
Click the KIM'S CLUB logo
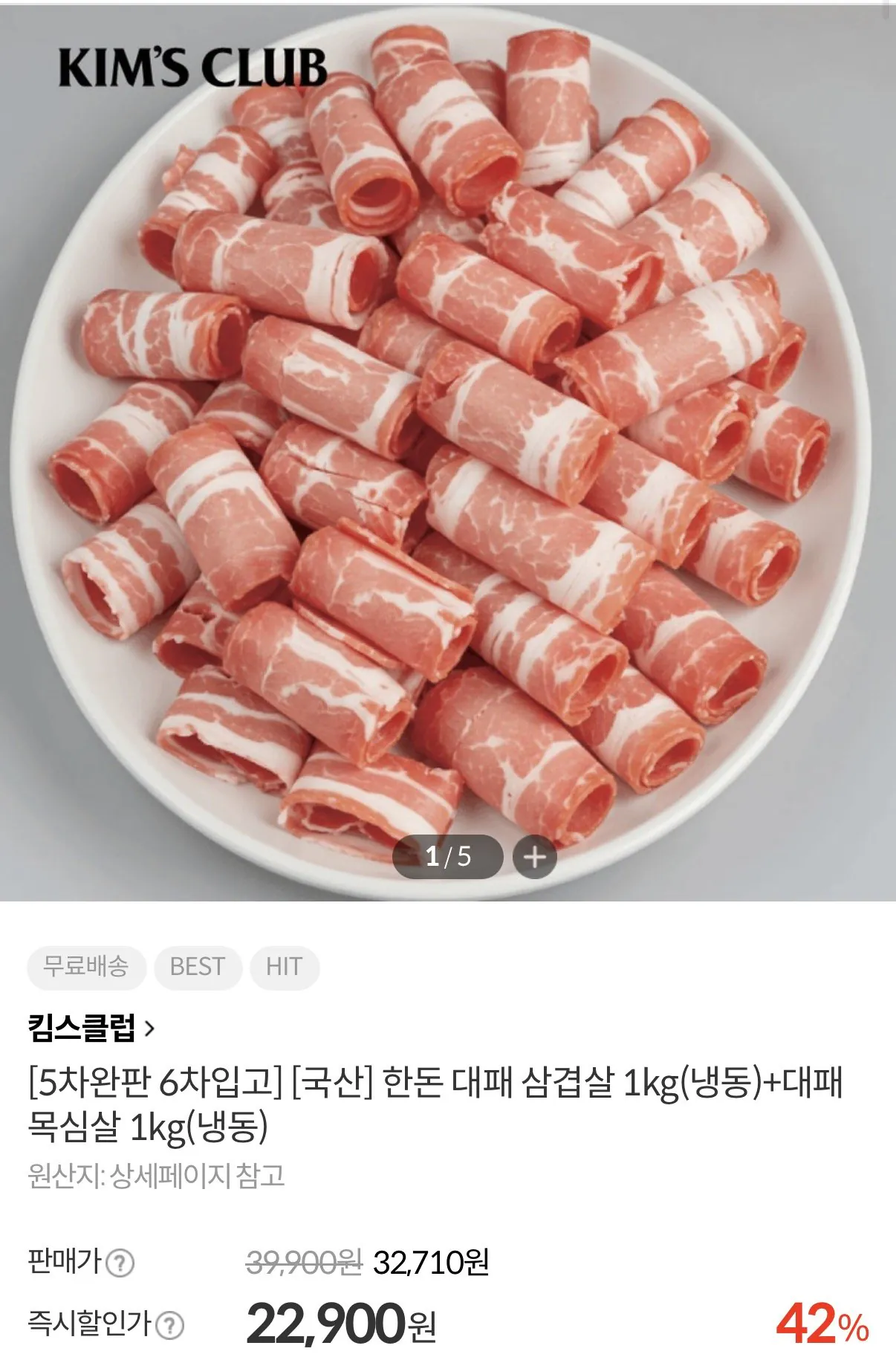pyautogui.click(x=195, y=67)
